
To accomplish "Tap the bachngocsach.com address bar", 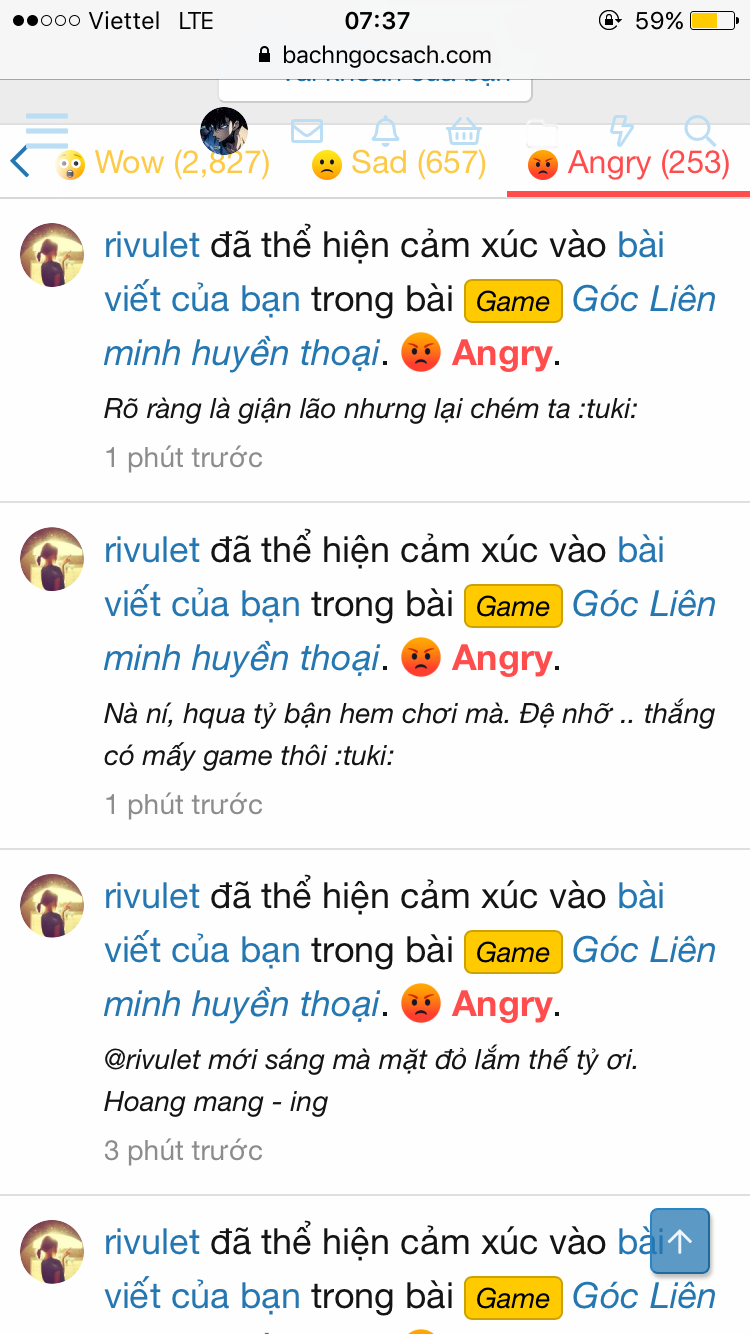I will point(375,55).
